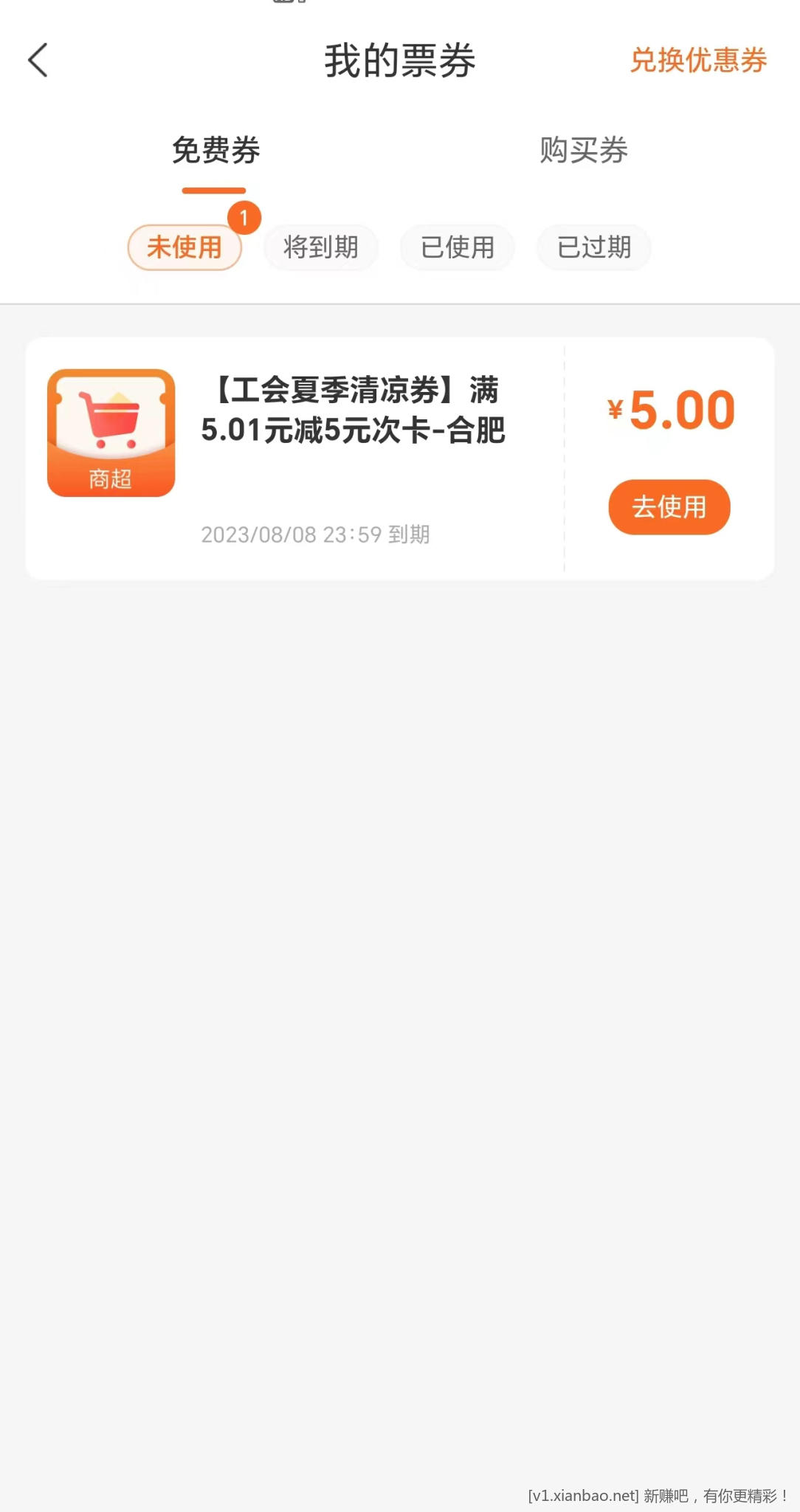The image size is (800, 1512).
Task: Go back using the top-left arrow
Action: 38,60
